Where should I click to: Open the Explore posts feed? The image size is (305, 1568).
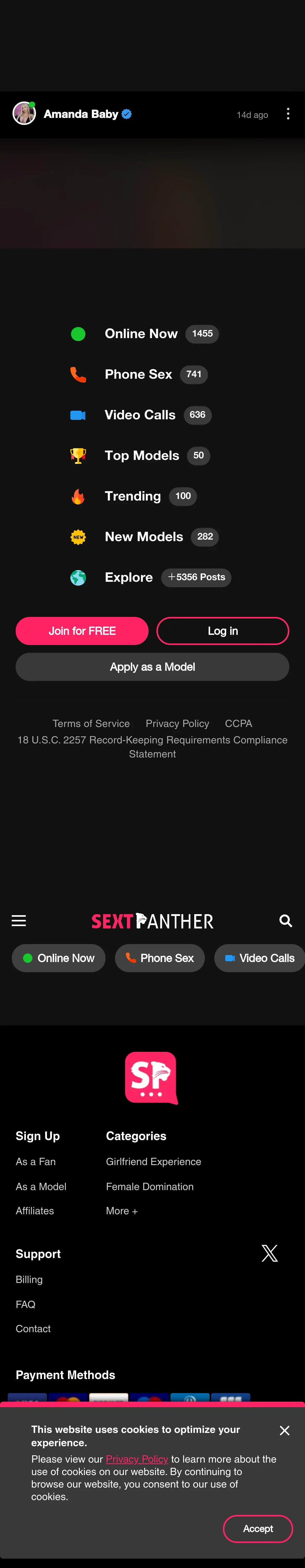coord(129,577)
